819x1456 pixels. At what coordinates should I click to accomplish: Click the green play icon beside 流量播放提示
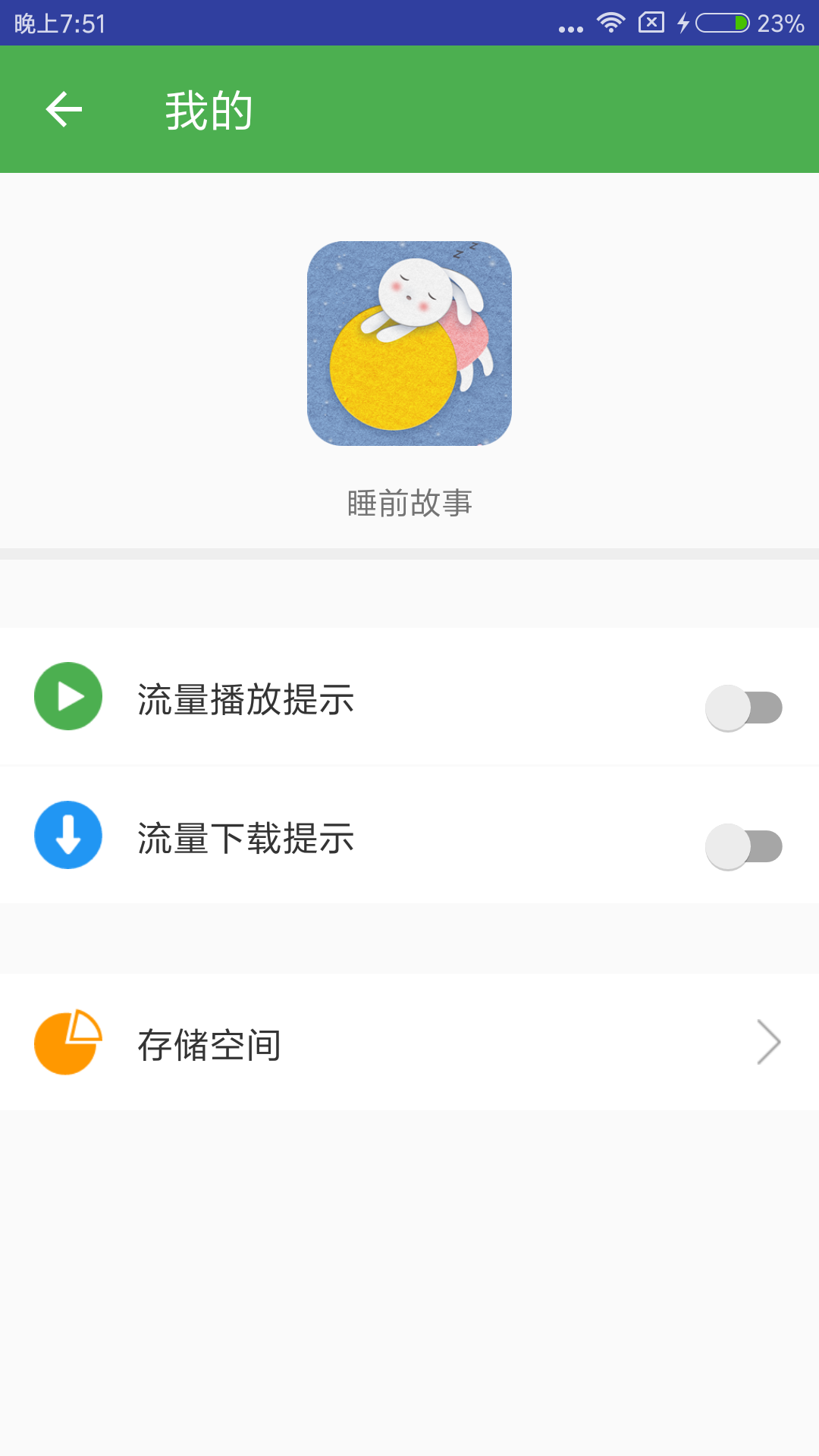[x=67, y=695]
